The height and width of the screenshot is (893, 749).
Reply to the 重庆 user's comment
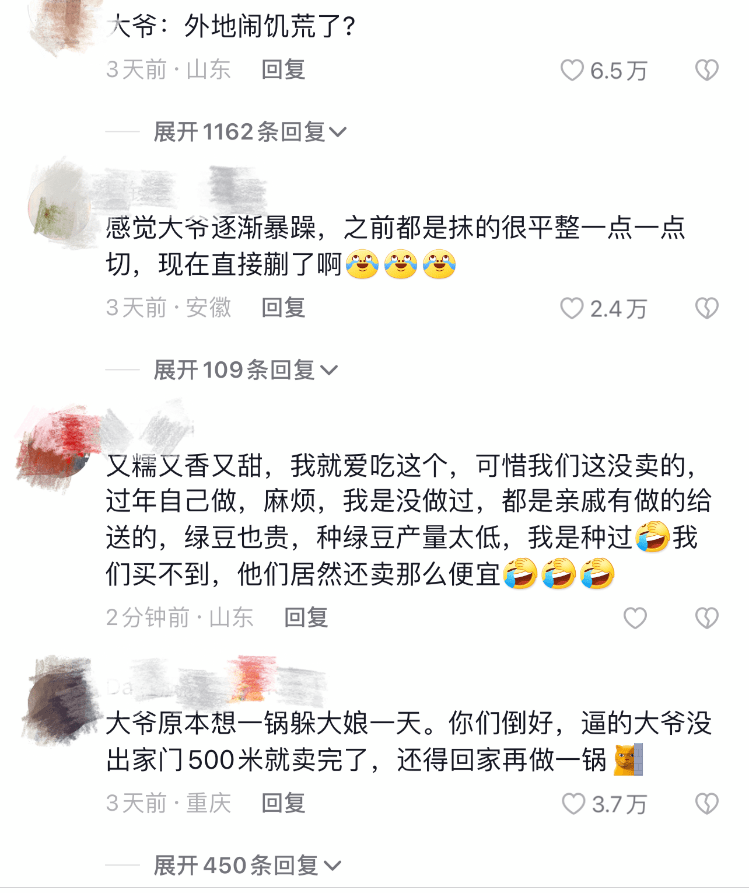coord(283,803)
